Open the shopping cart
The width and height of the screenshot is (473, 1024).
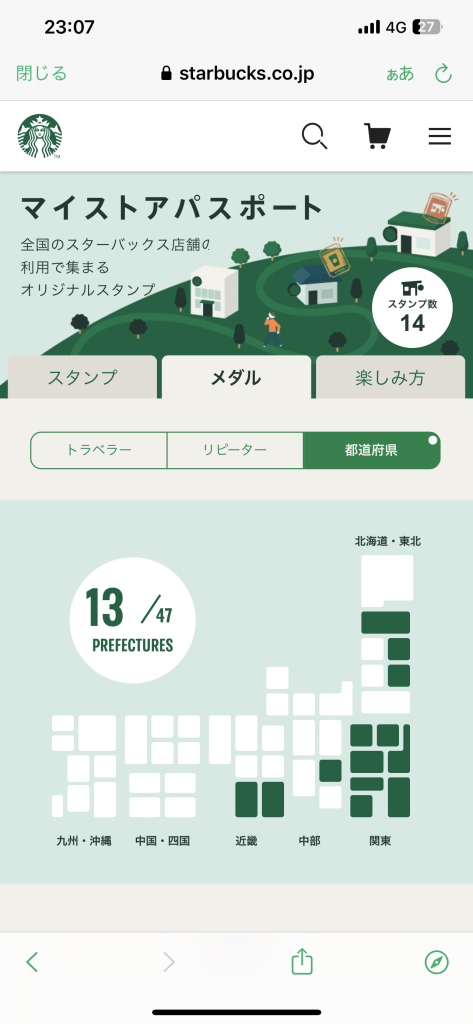pos(378,136)
